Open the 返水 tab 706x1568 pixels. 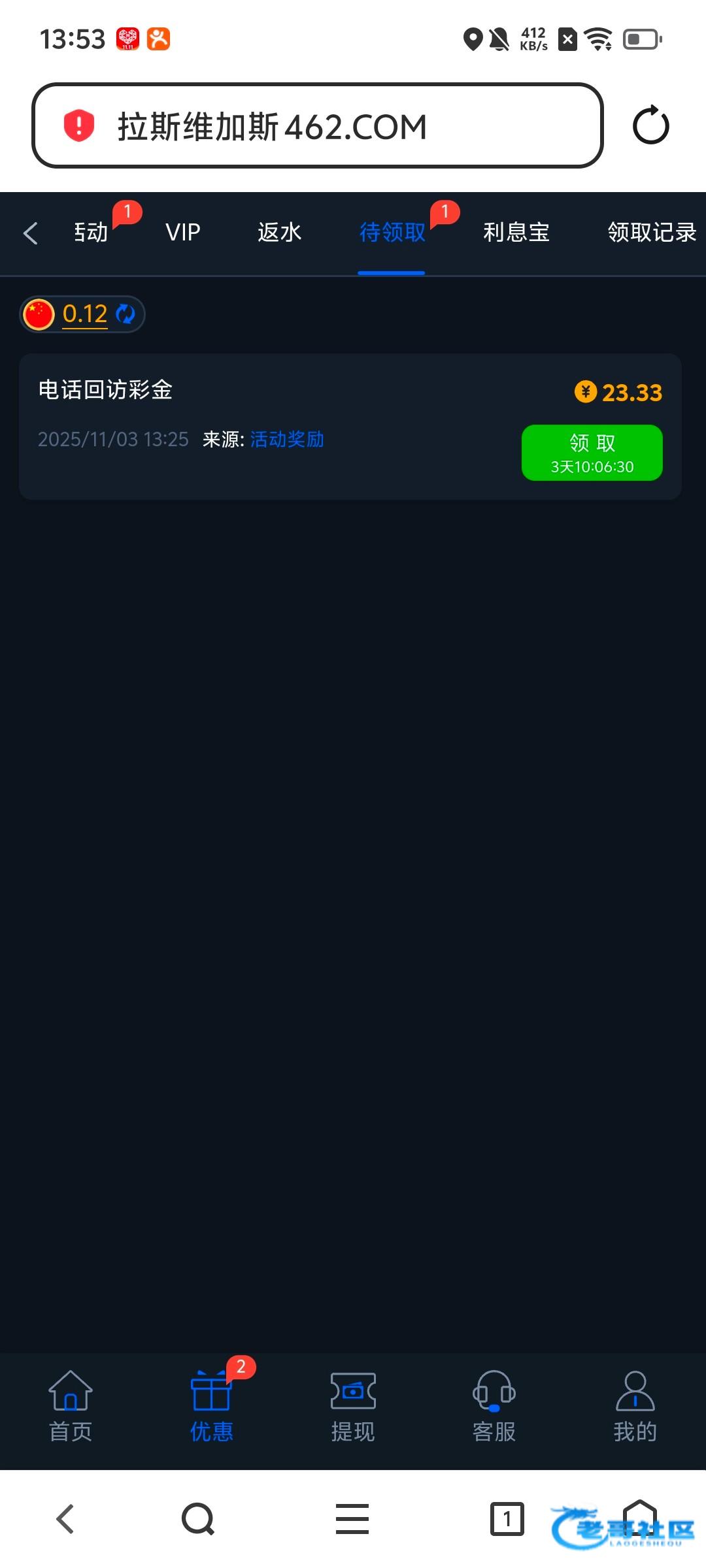pyautogui.click(x=280, y=233)
